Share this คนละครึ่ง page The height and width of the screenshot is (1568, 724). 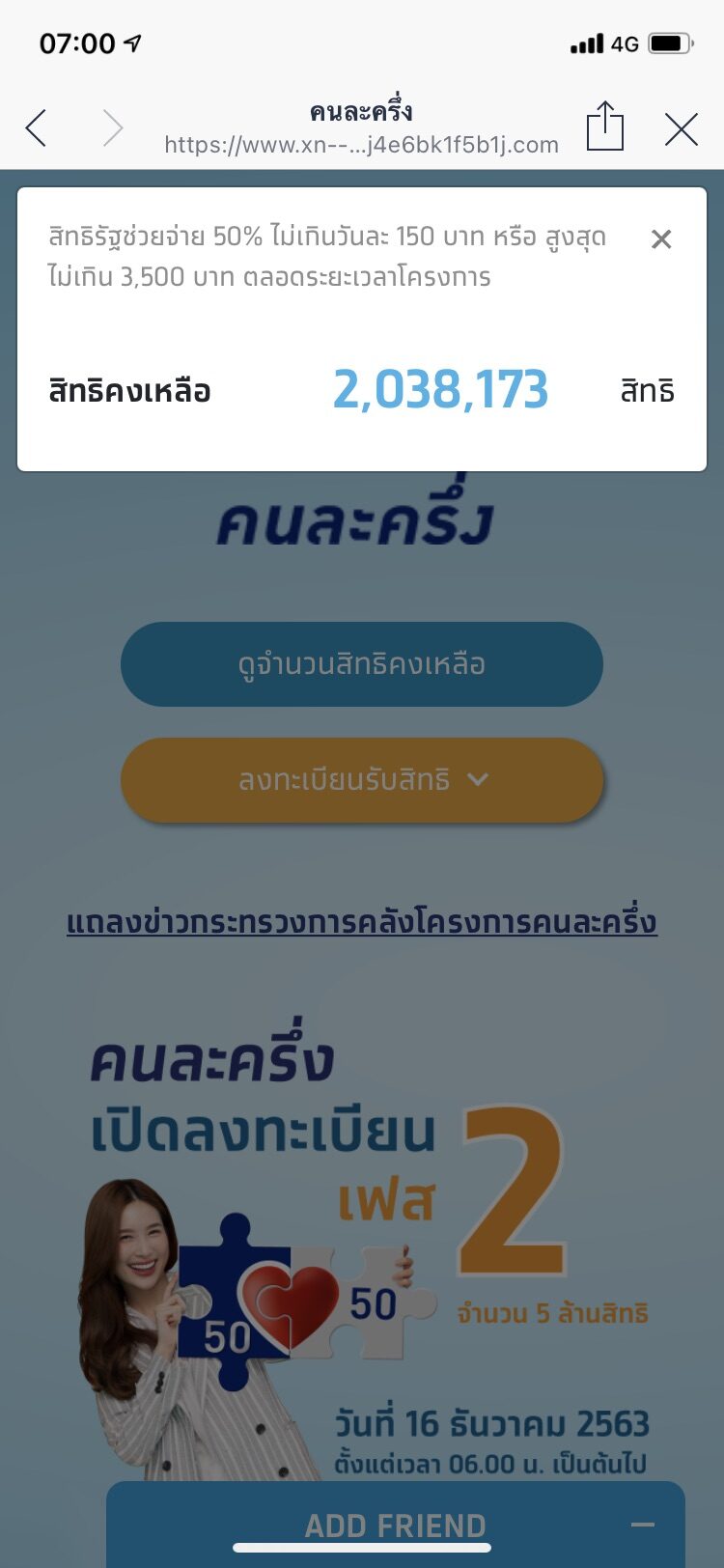(605, 126)
